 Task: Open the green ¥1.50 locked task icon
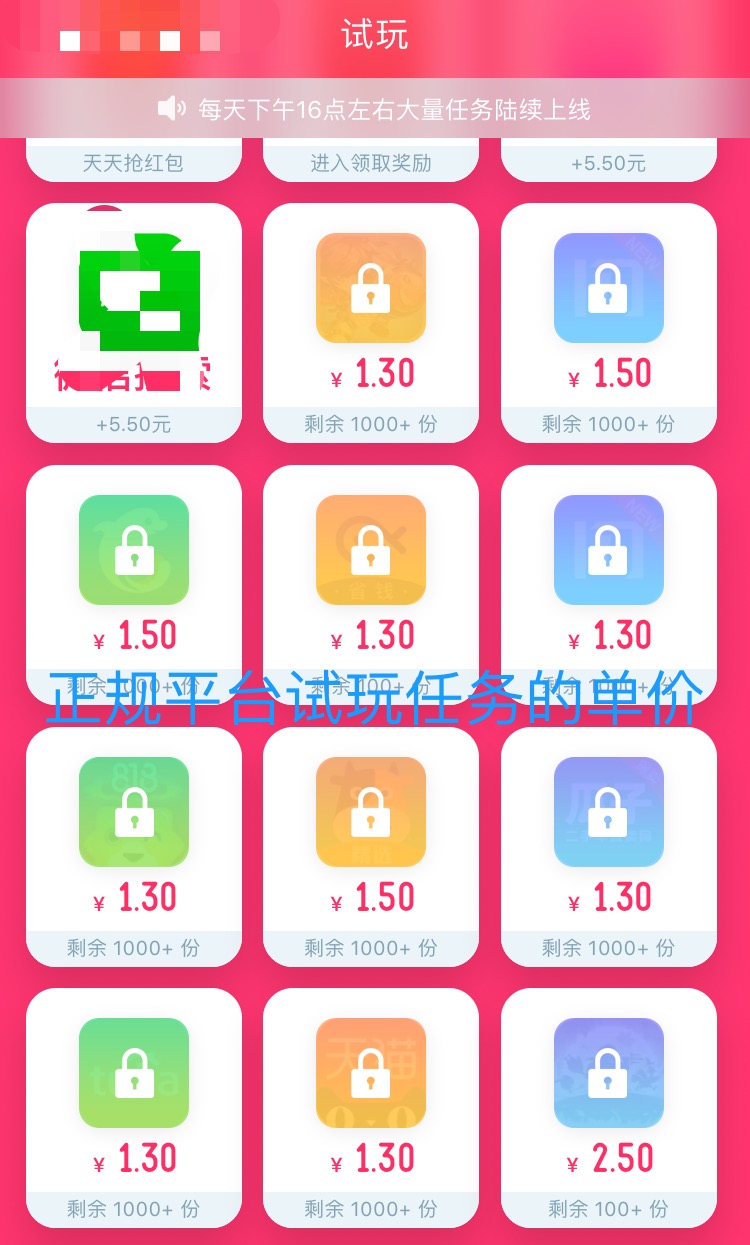click(134, 549)
